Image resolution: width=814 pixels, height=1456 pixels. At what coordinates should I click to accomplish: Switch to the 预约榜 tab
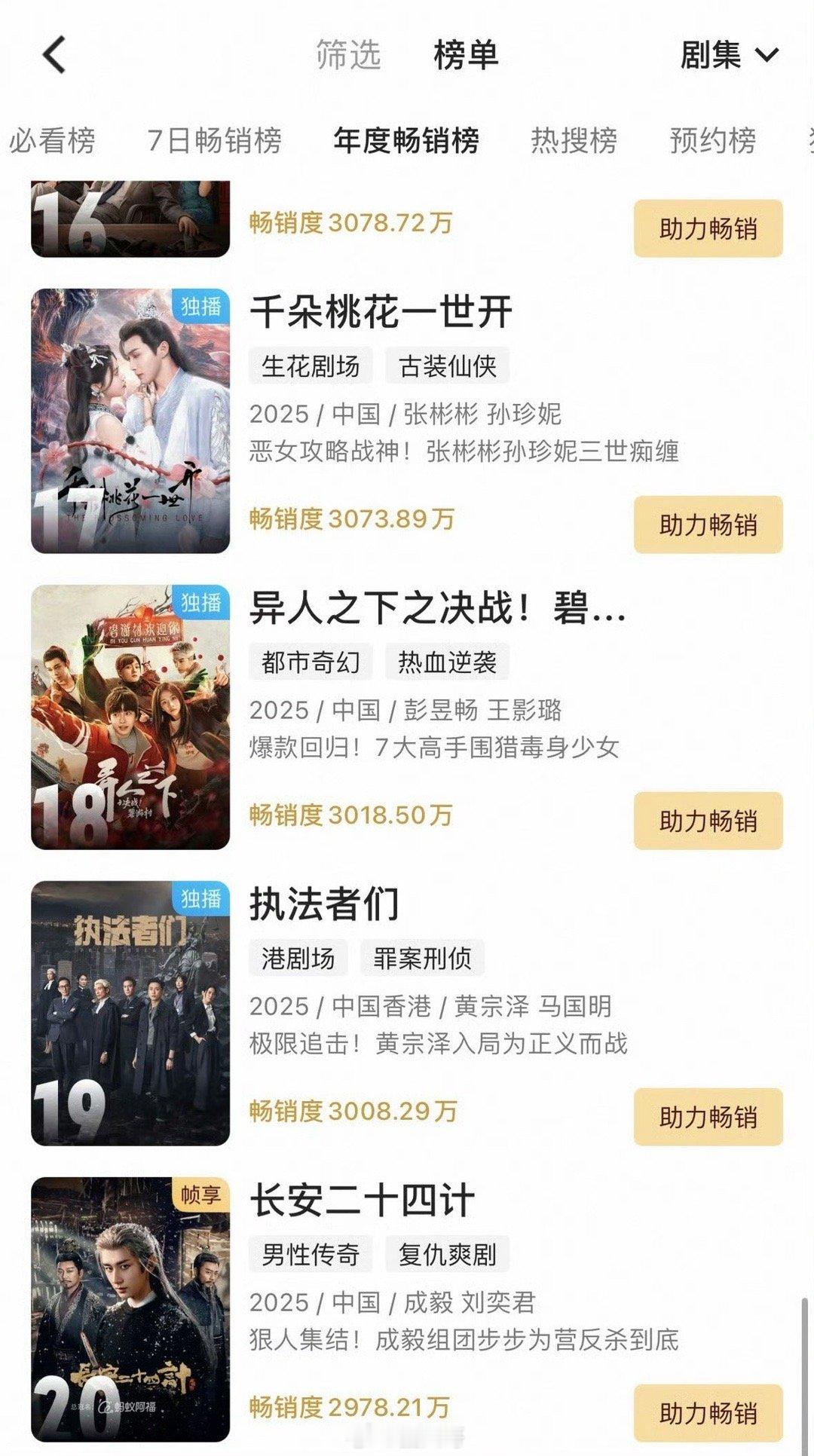tap(712, 140)
